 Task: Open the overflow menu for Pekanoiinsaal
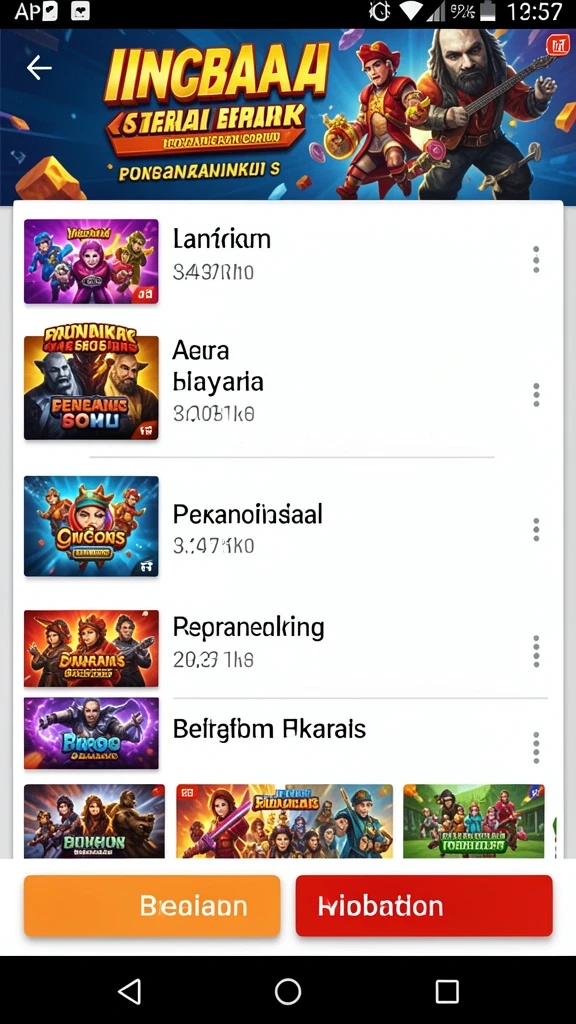(x=536, y=530)
